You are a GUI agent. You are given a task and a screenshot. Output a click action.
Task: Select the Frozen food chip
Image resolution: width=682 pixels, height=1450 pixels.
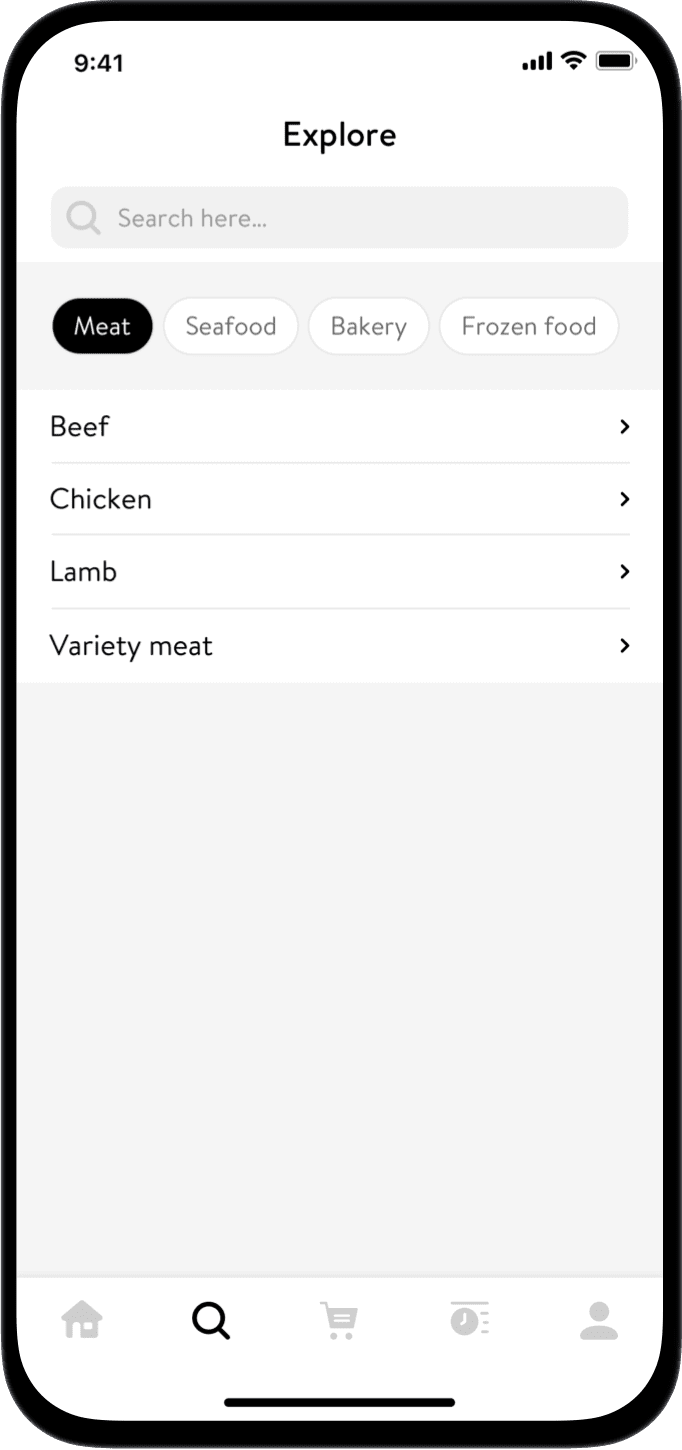[x=529, y=326]
